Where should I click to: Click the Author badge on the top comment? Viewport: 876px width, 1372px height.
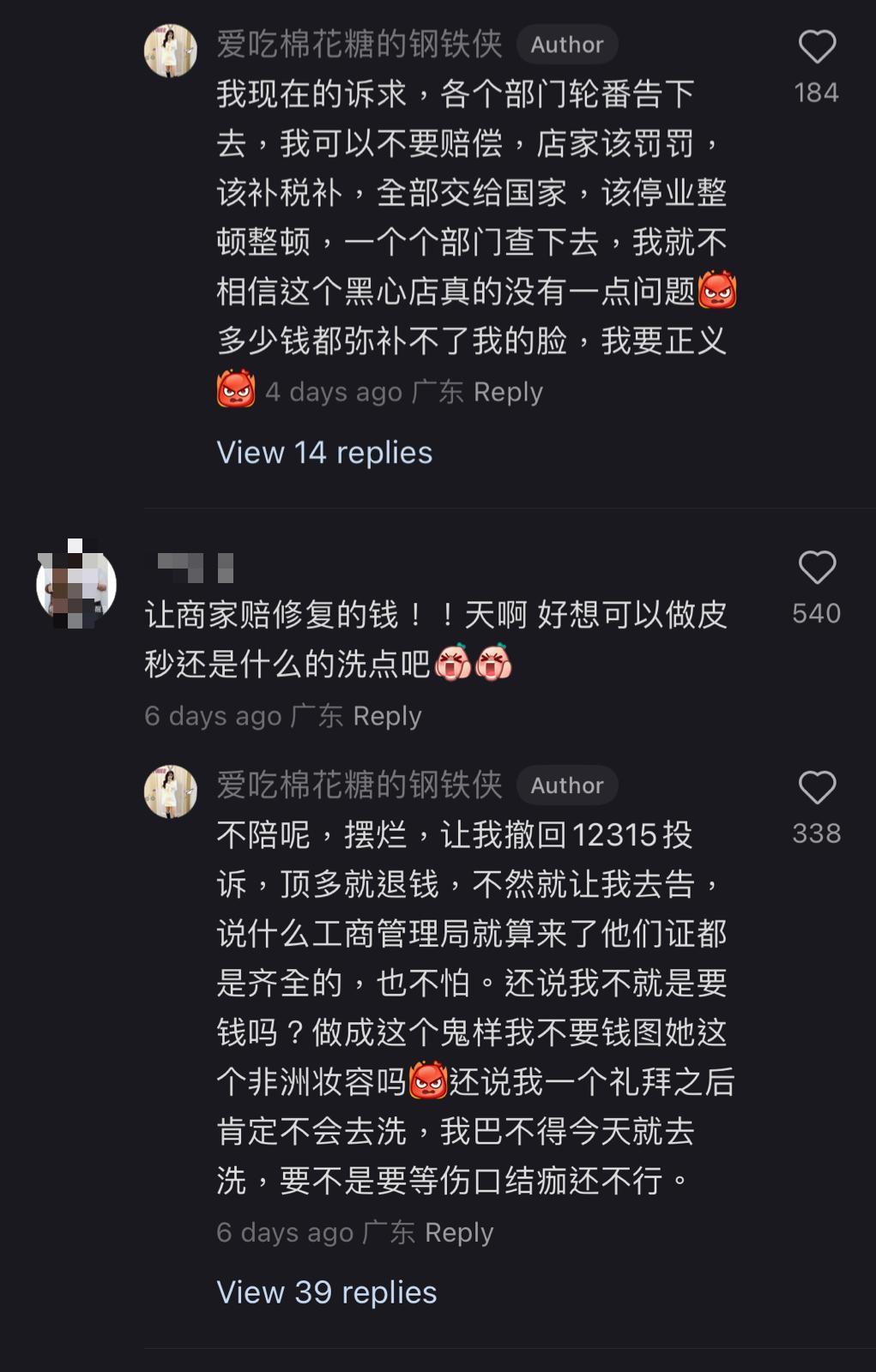(x=566, y=44)
